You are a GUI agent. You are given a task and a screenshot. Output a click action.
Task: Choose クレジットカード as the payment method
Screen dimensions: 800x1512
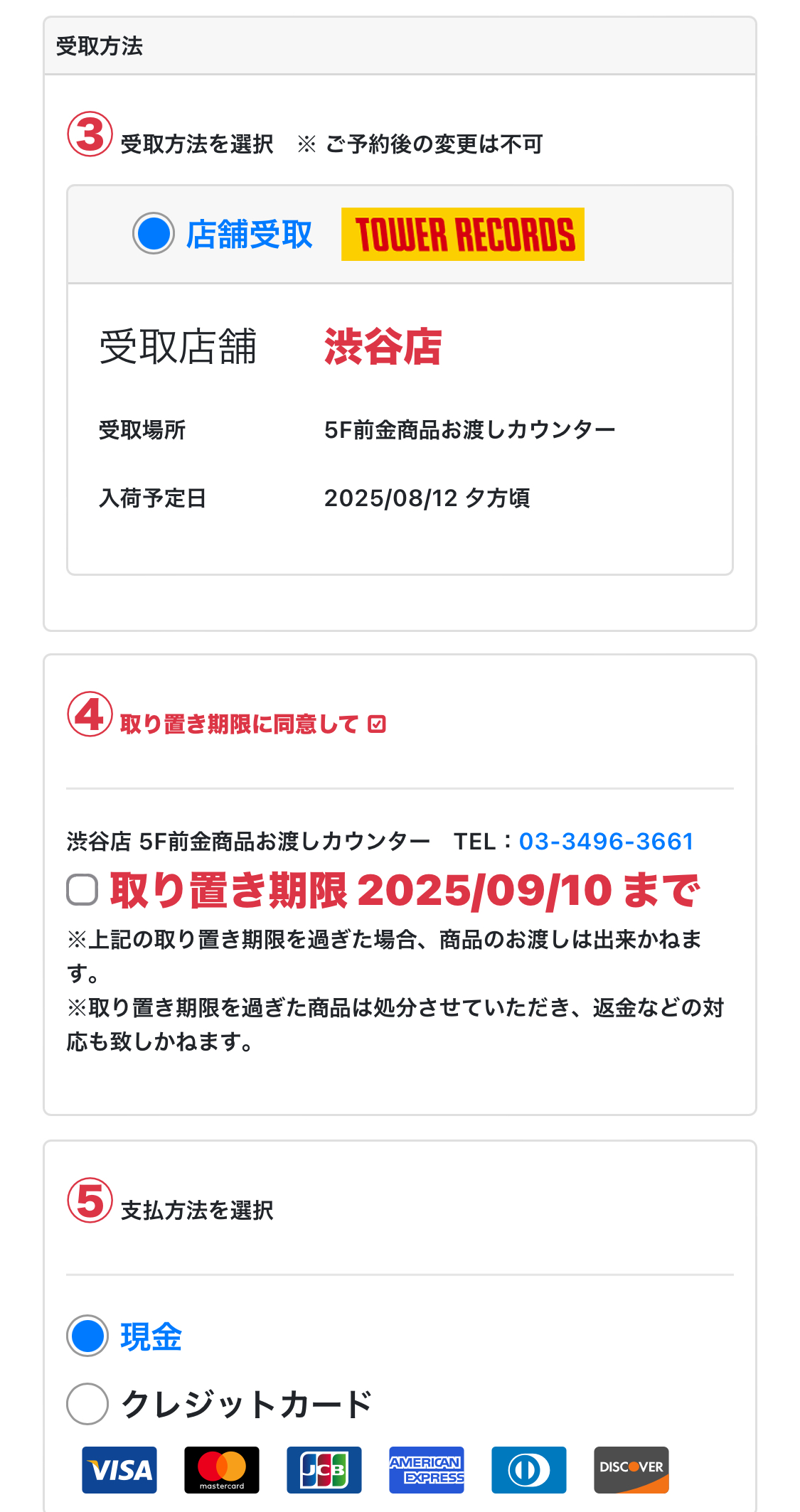tap(87, 1404)
